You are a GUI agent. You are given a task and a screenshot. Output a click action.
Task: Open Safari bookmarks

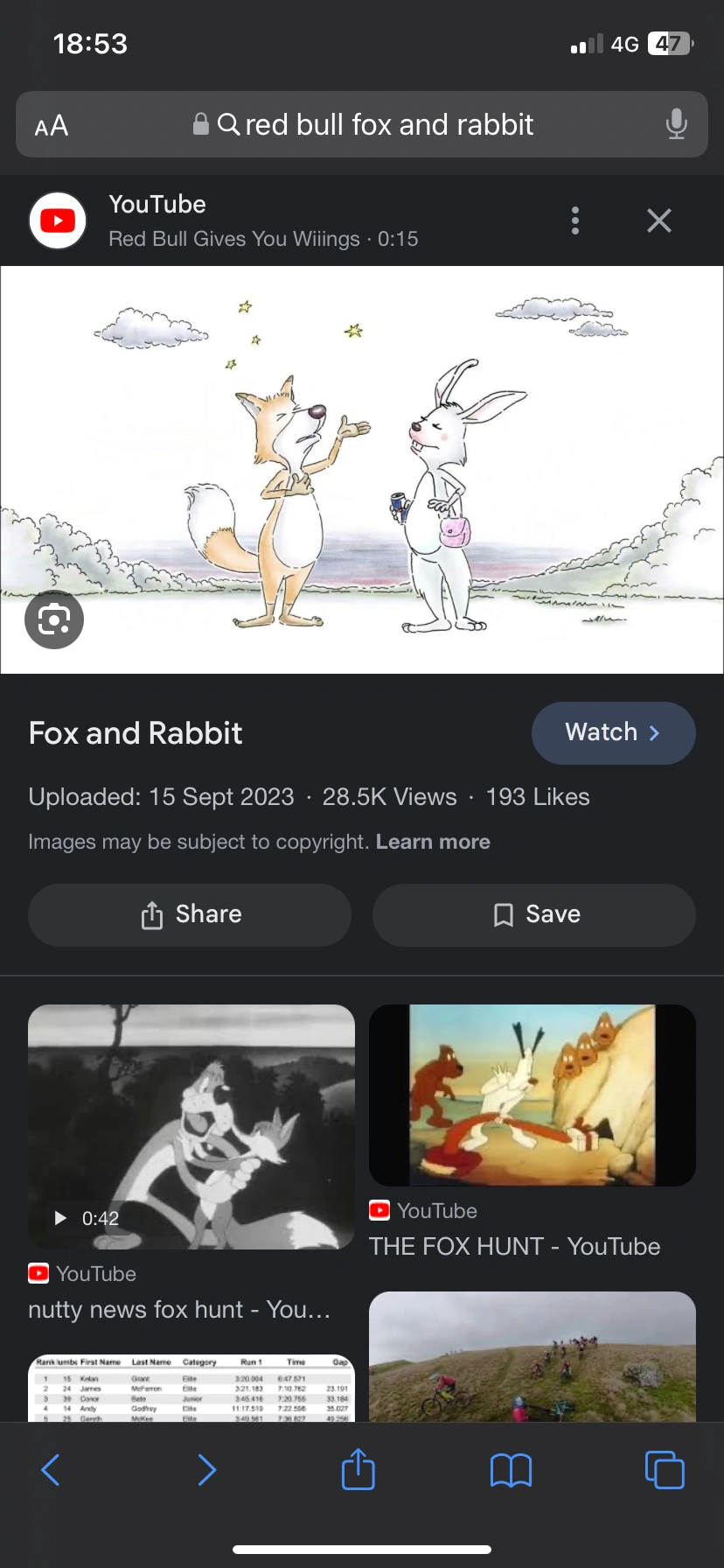click(511, 1469)
